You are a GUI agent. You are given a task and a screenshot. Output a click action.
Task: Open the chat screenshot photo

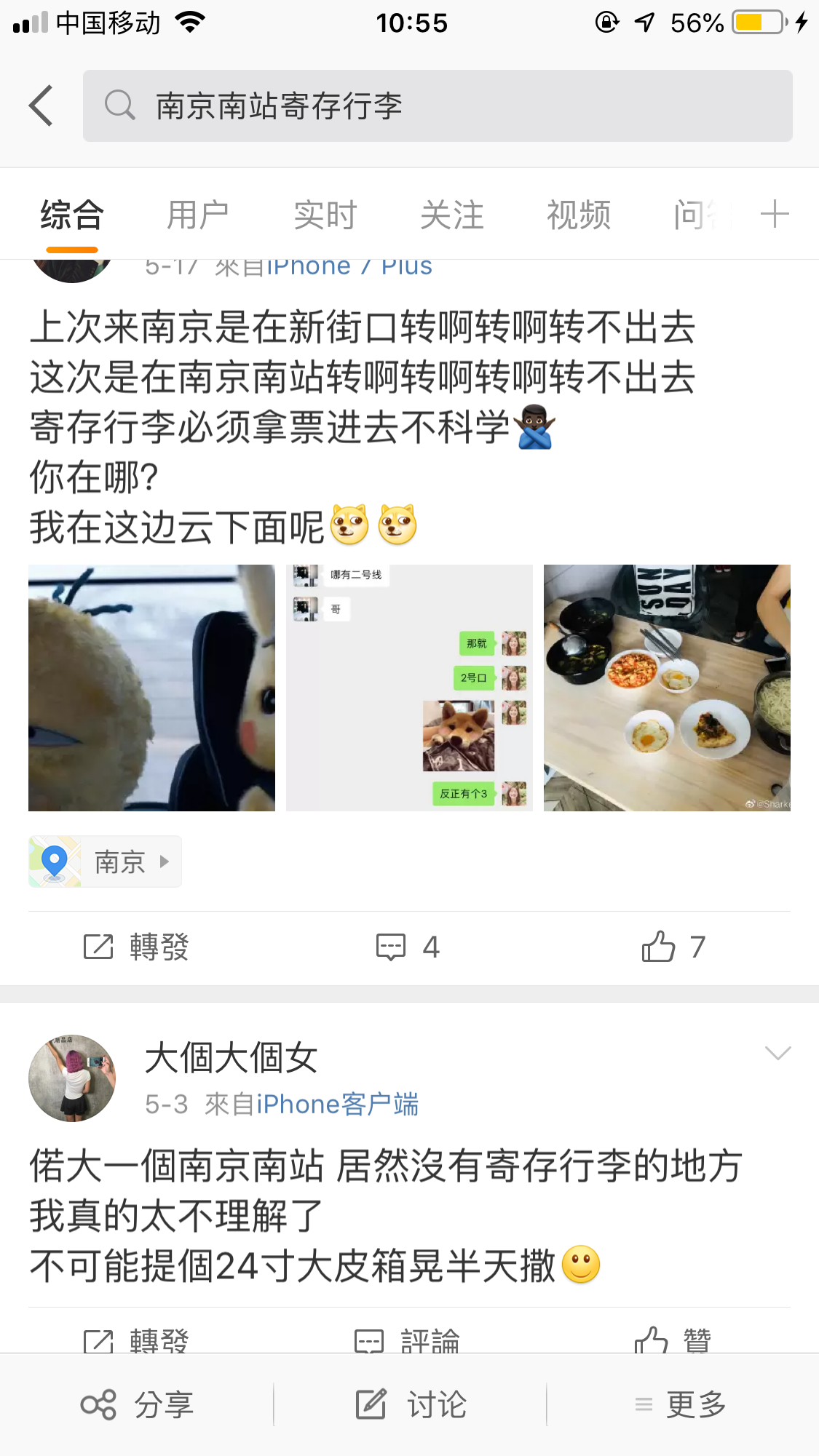[x=409, y=688]
